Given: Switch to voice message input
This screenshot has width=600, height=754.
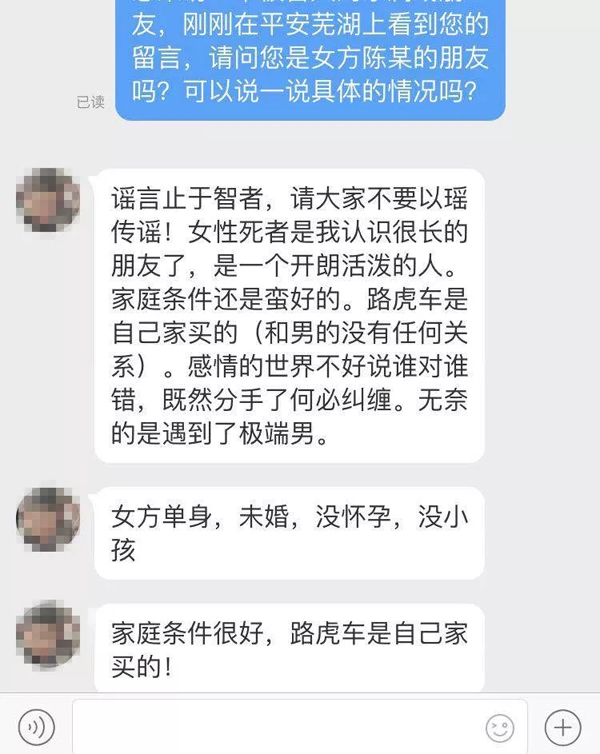Looking at the screenshot, I should 37,727.
